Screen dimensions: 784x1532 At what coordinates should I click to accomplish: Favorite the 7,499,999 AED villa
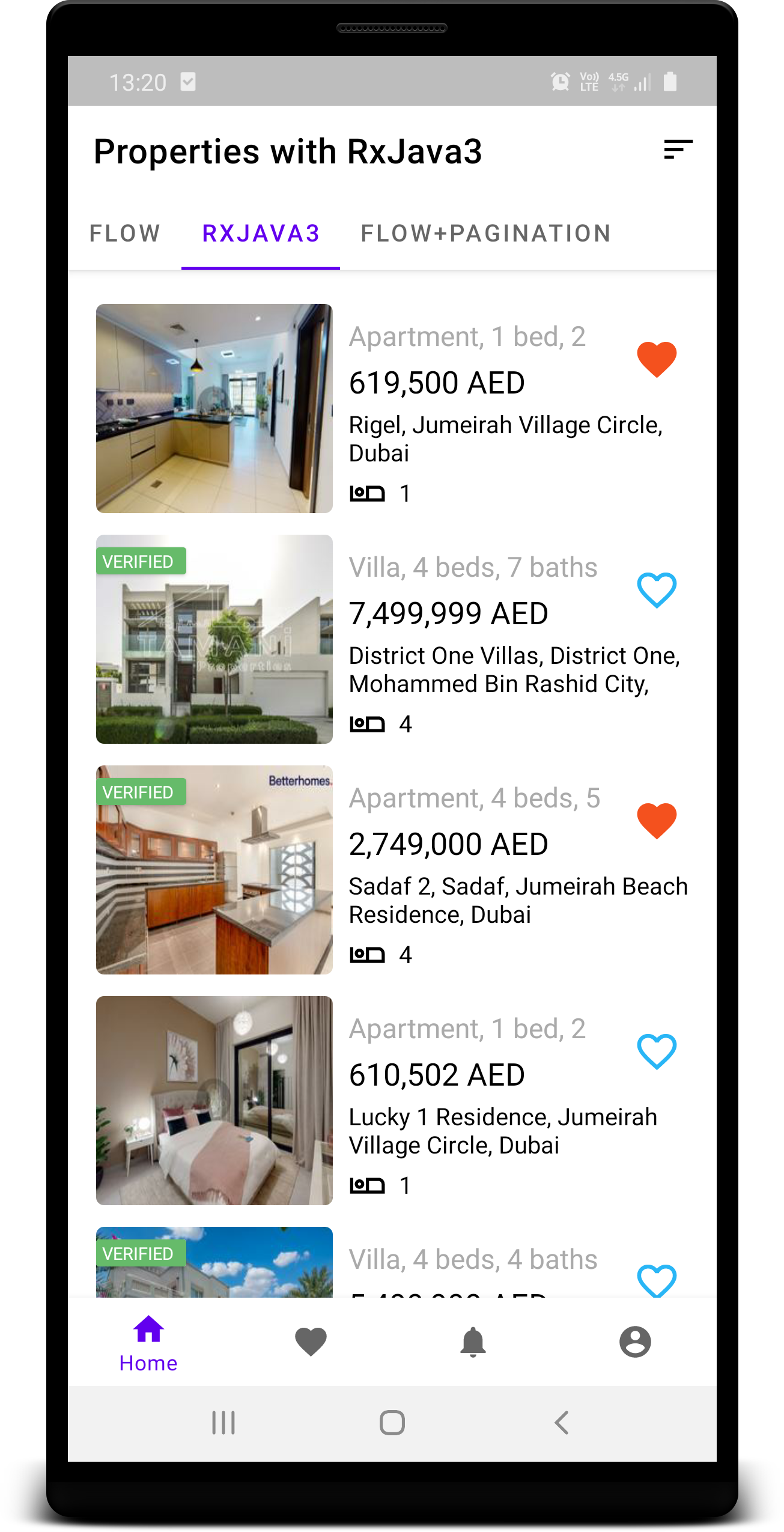click(x=657, y=589)
